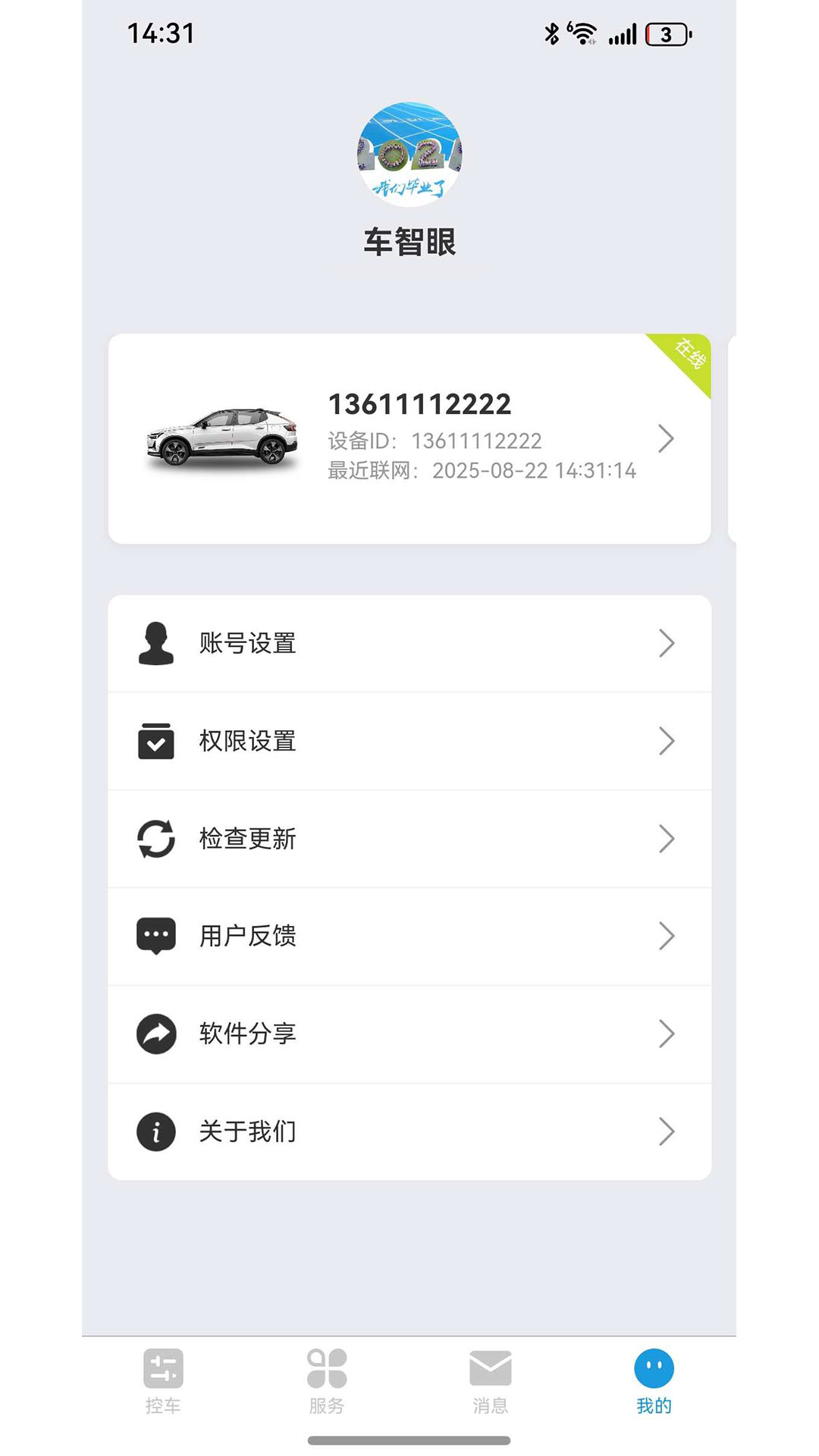
Task: Click the permission settings checkbox icon
Action: click(x=155, y=741)
